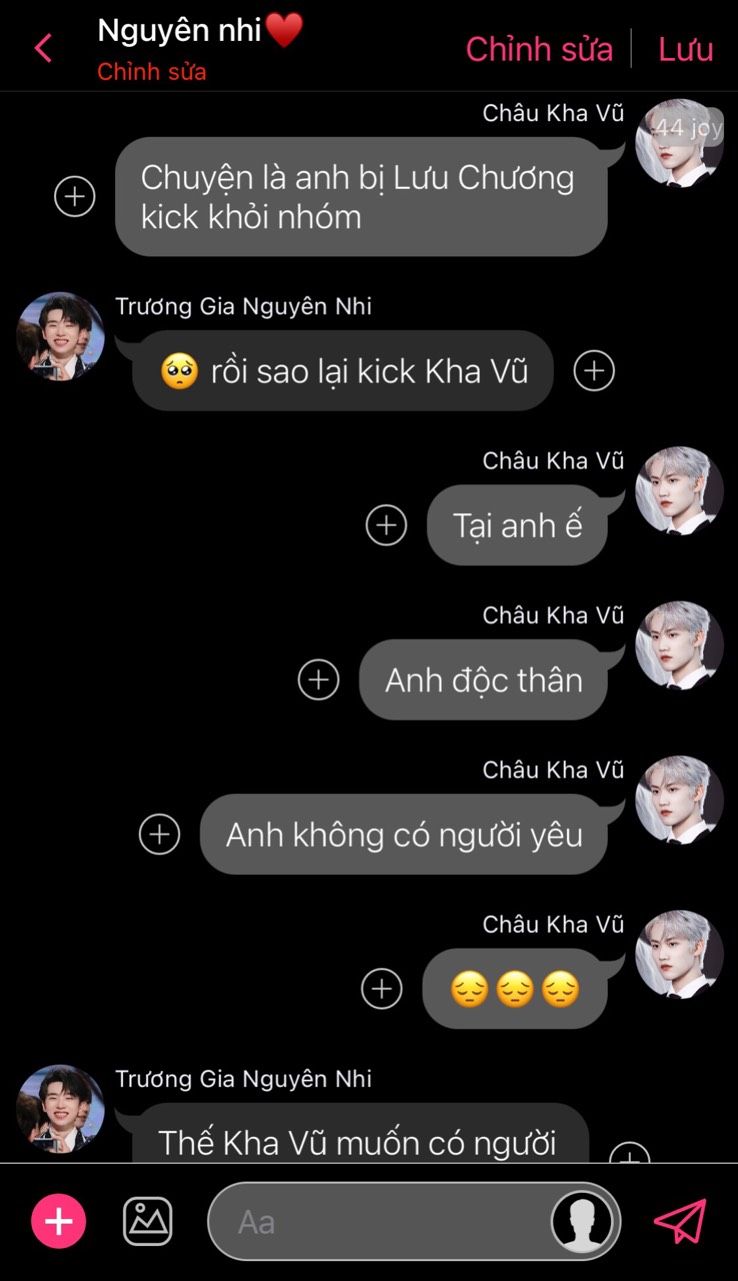Tap the Chỉnh sửa button at top right
Viewport: 738px width, 1281px height.
[539, 49]
